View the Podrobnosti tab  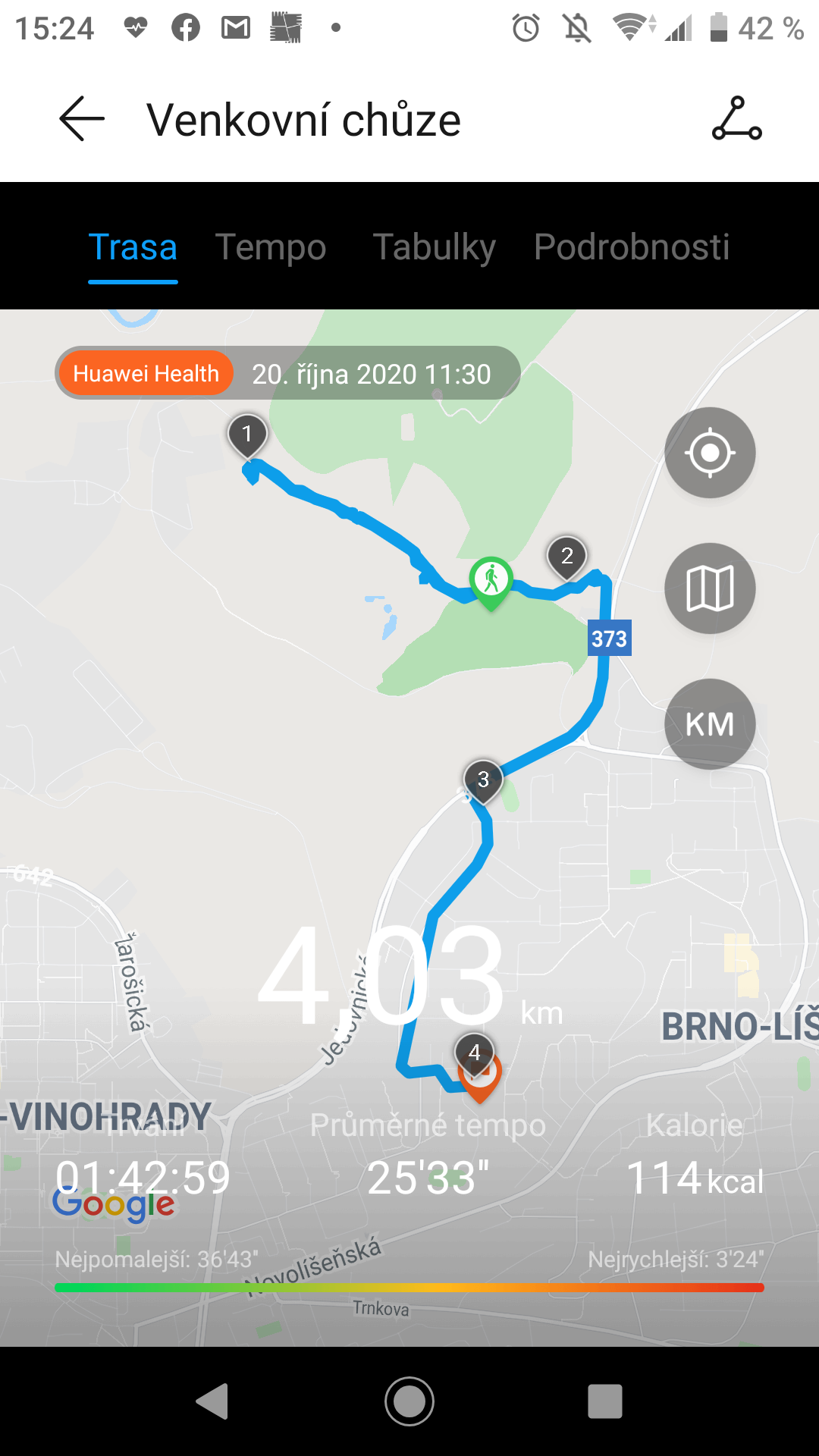tap(632, 247)
